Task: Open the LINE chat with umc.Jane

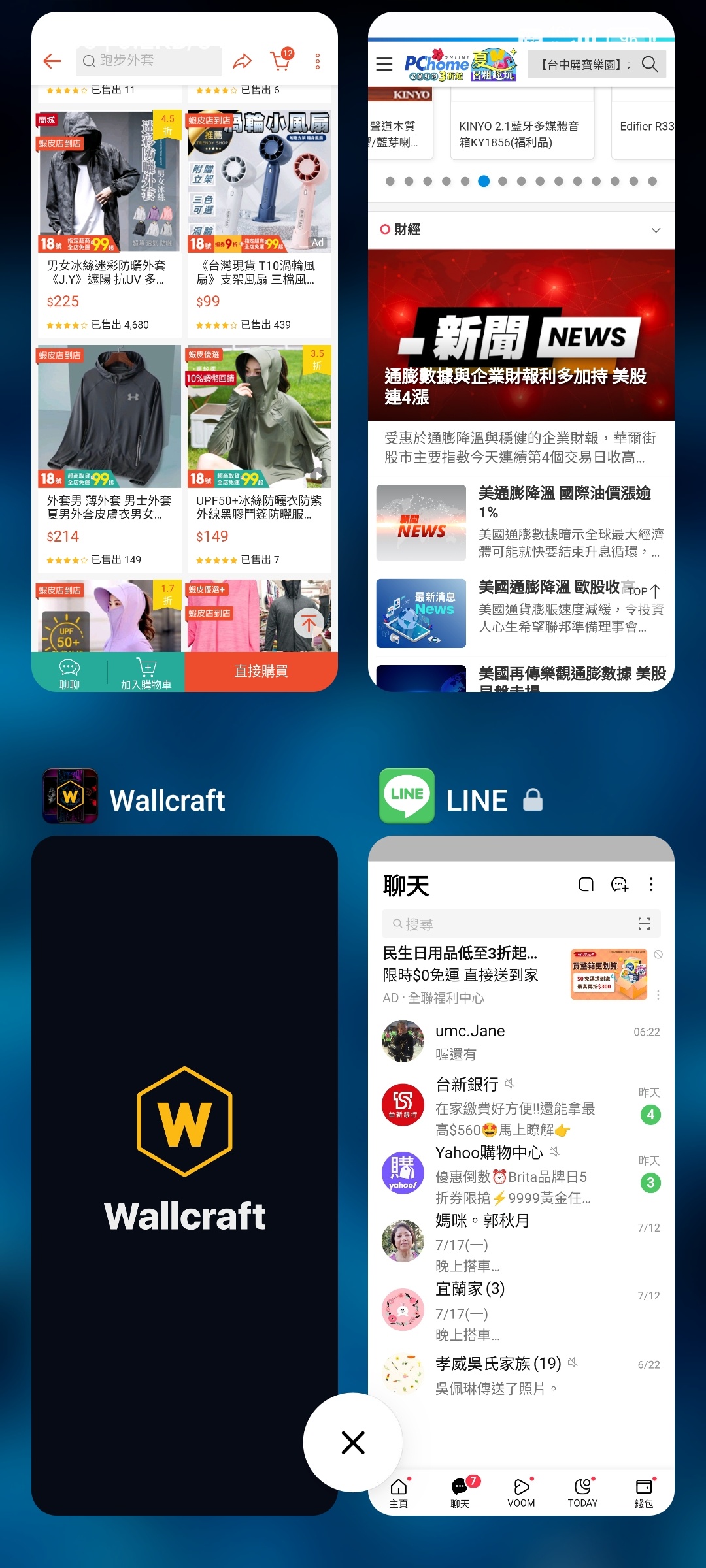Action: point(521,1042)
